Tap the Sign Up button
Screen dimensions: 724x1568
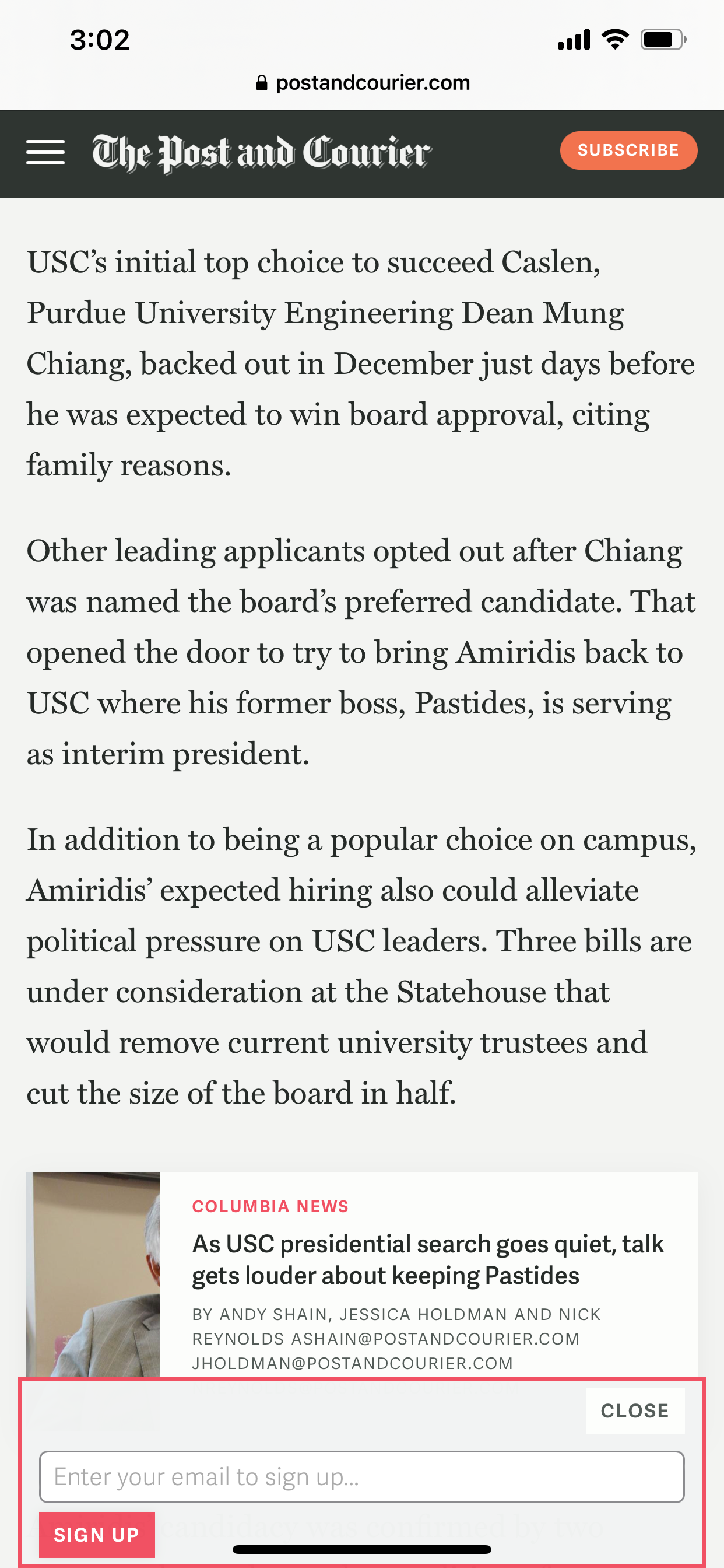tap(97, 1535)
